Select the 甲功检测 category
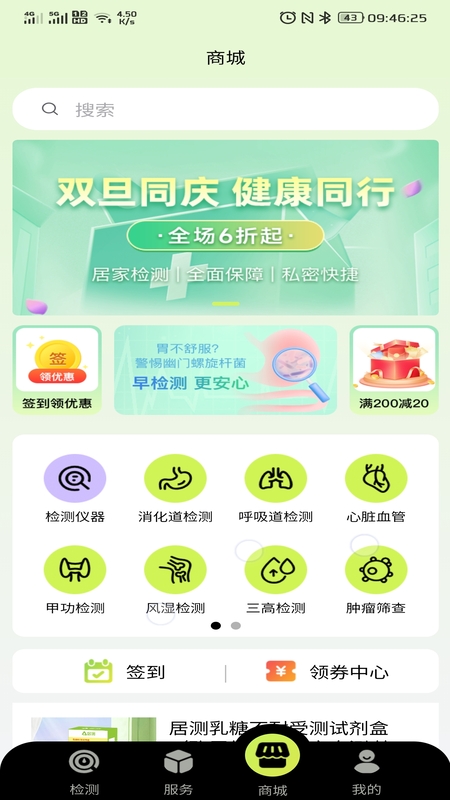Viewport: 450px width, 800px height. pyautogui.click(x=75, y=580)
